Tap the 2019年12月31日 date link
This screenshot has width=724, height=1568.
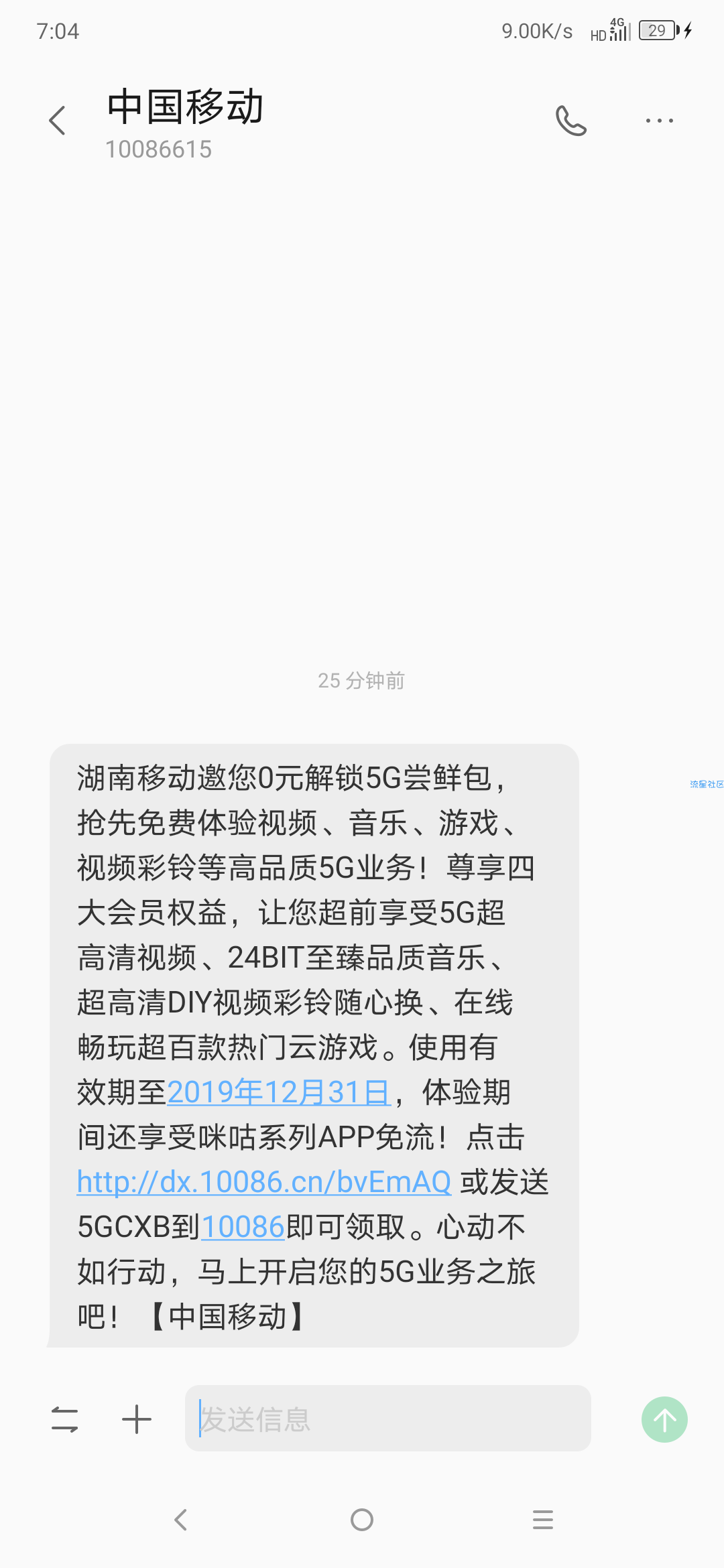278,1092
